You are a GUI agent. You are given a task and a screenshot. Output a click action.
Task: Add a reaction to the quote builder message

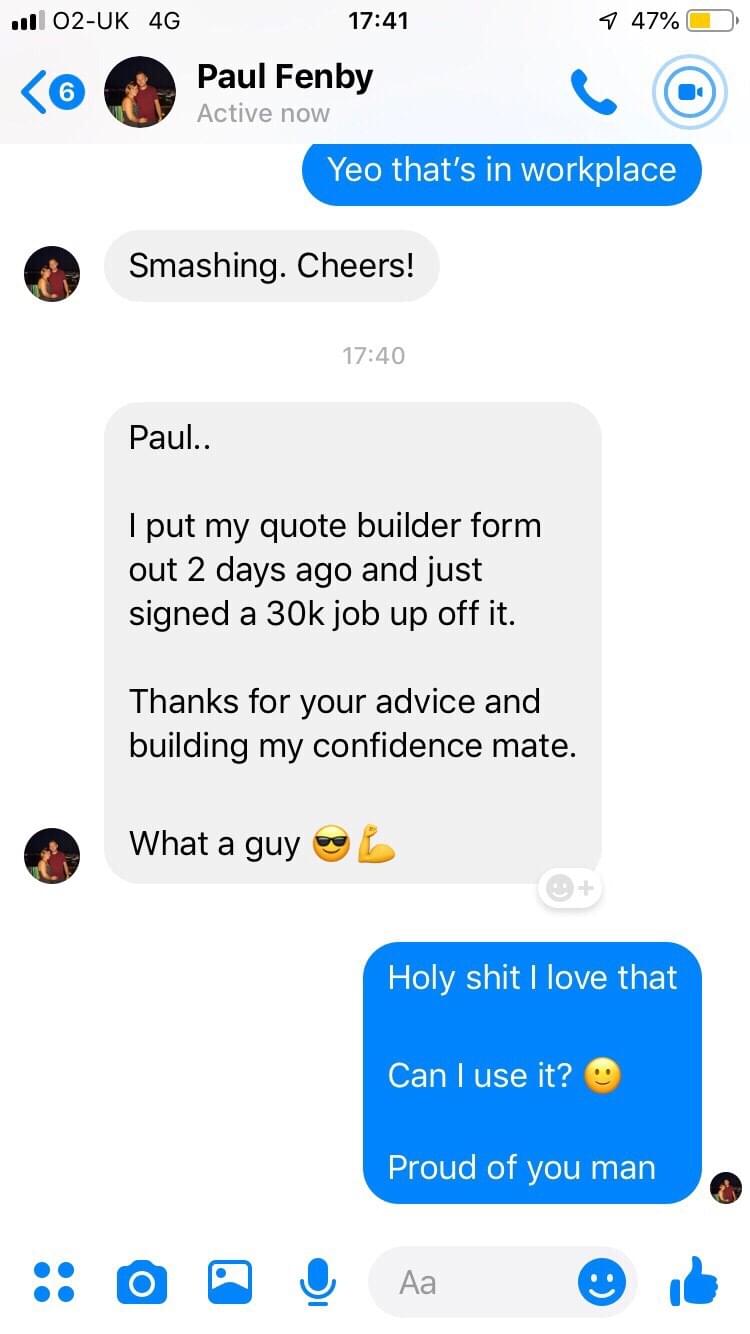tap(570, 887)
